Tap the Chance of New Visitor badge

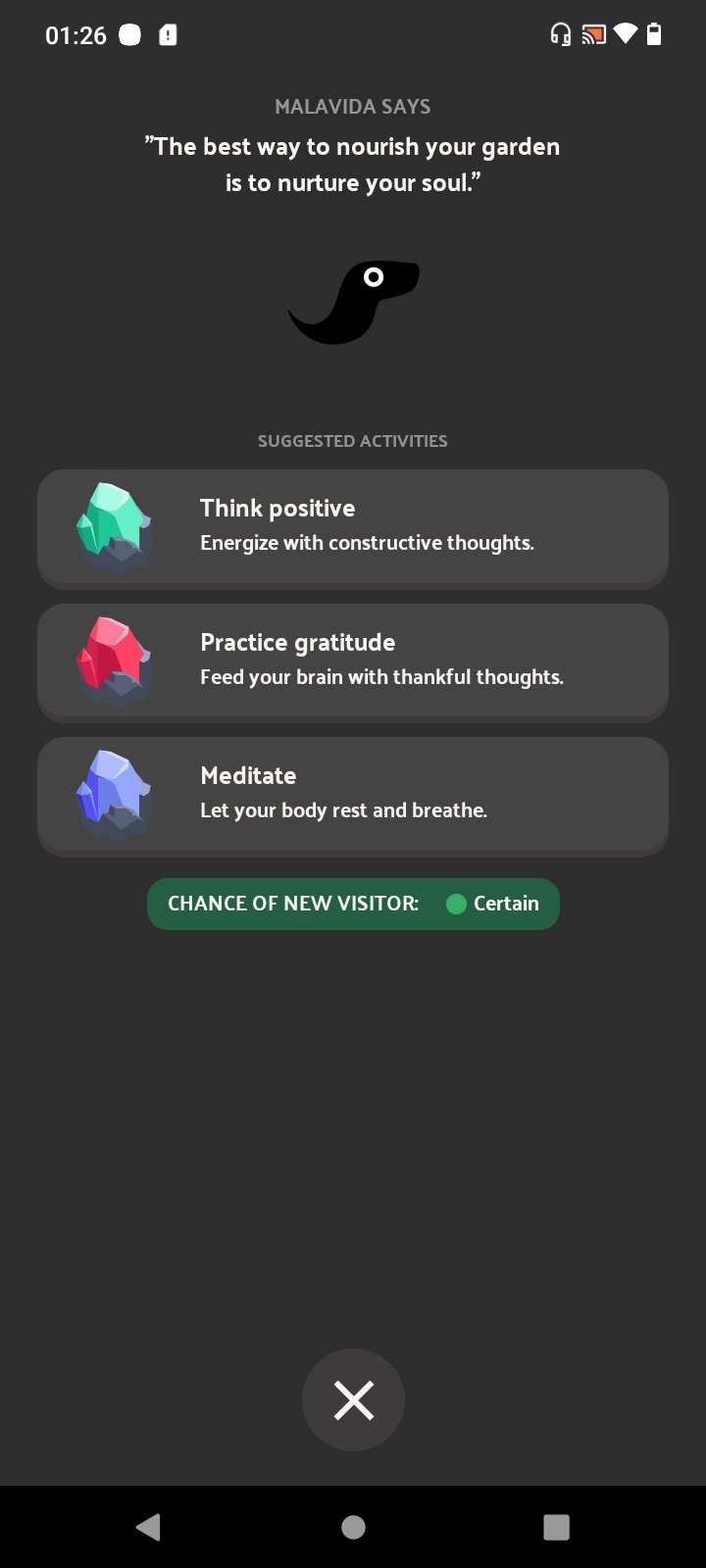pyautogui.click(x=353, y=904)
